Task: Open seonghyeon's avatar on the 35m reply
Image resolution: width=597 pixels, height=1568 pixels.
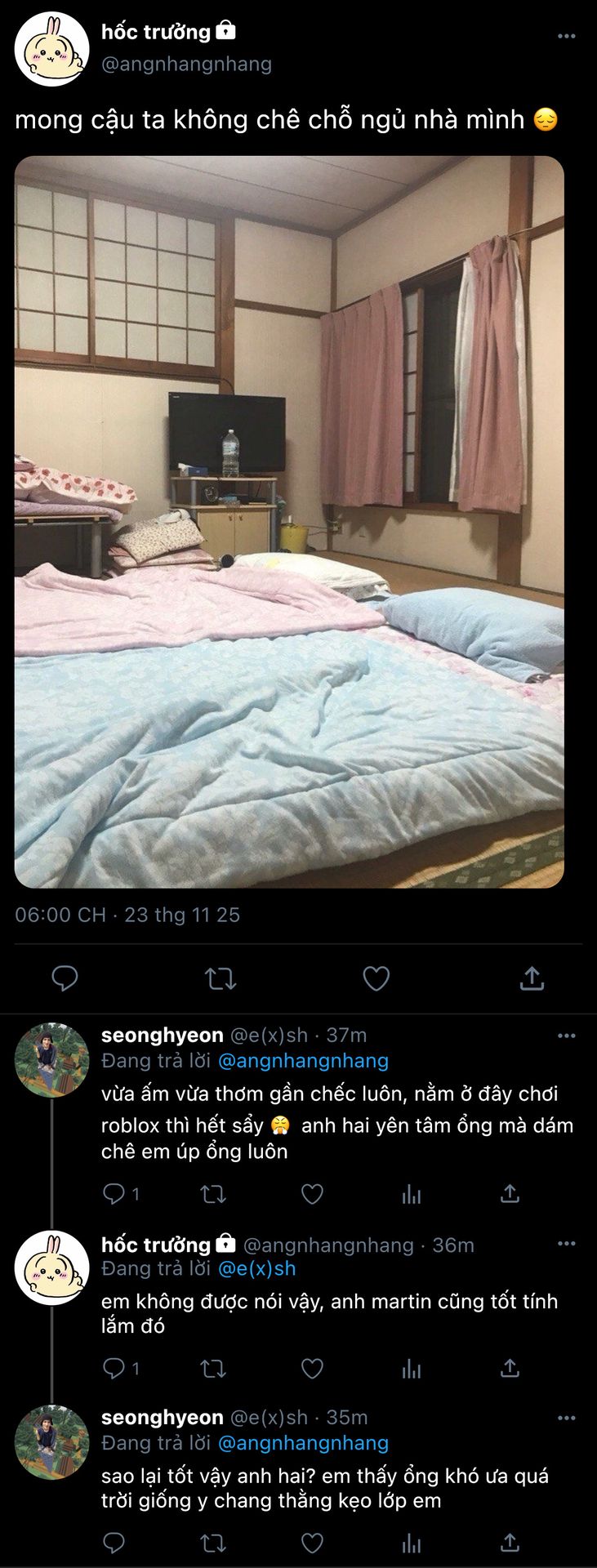Action: click(51, 1442)
